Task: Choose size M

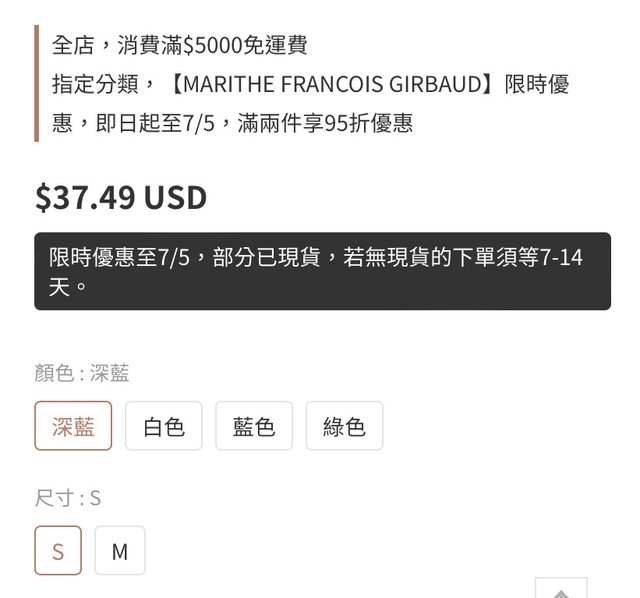Action: tap(120, 550)
